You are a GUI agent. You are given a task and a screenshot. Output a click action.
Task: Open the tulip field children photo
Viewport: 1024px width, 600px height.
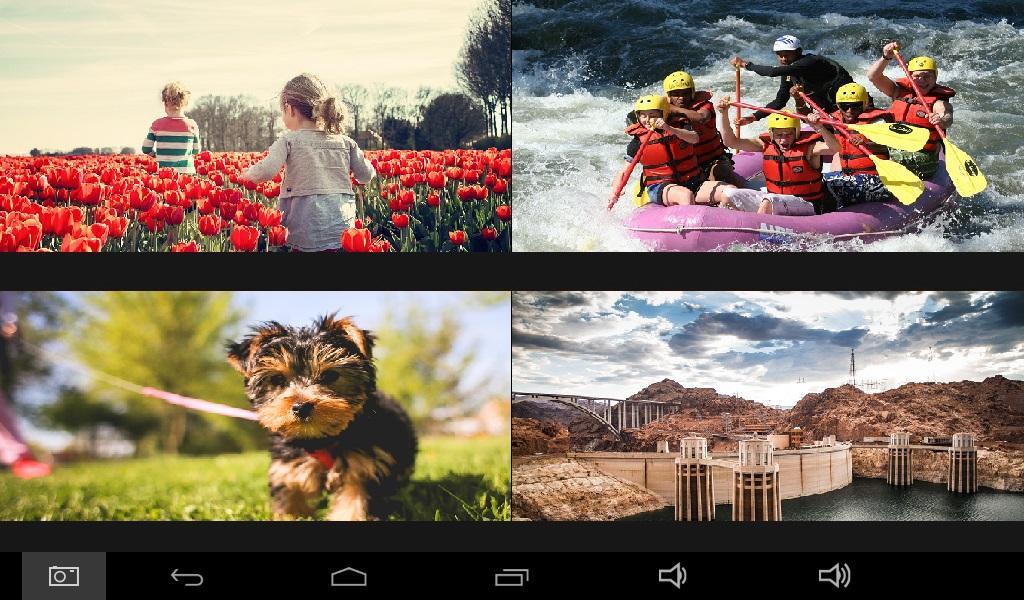[x=255, y=126]
